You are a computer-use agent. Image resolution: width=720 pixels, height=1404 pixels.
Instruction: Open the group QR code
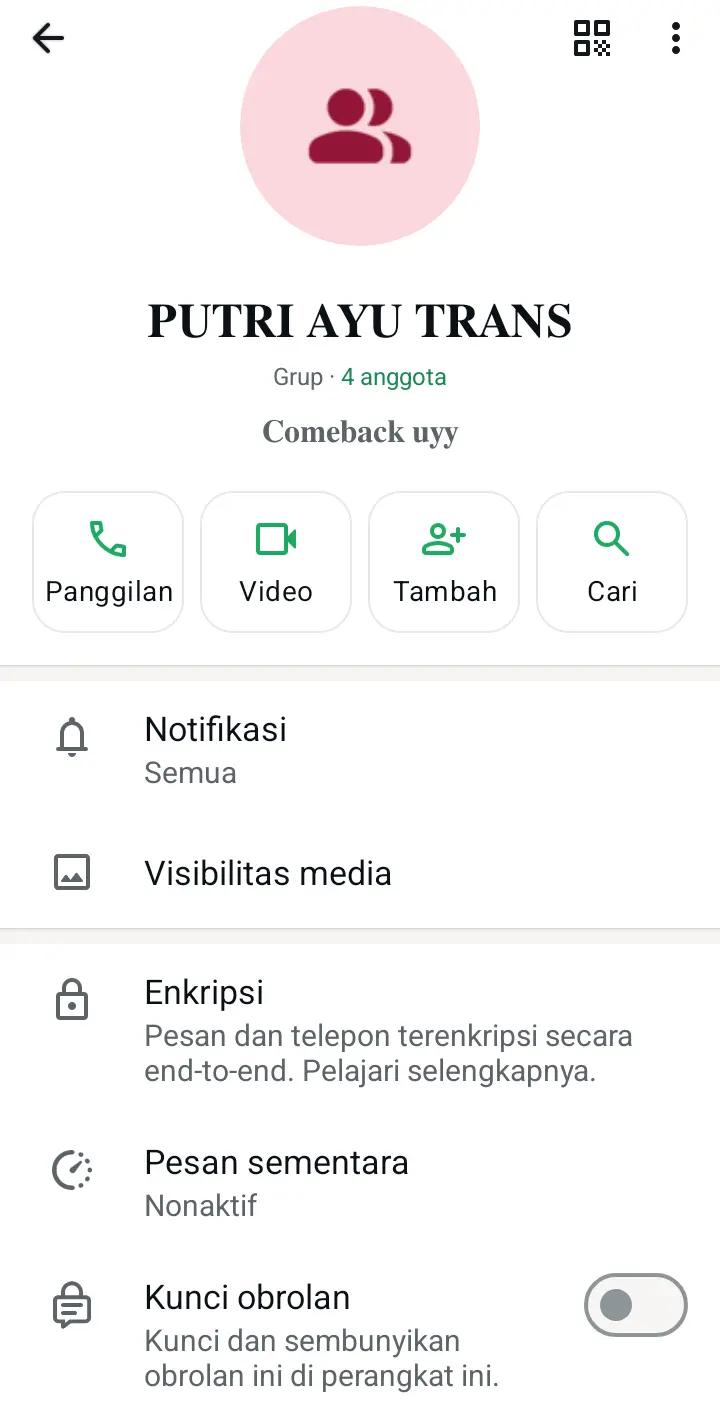[592, 38]
